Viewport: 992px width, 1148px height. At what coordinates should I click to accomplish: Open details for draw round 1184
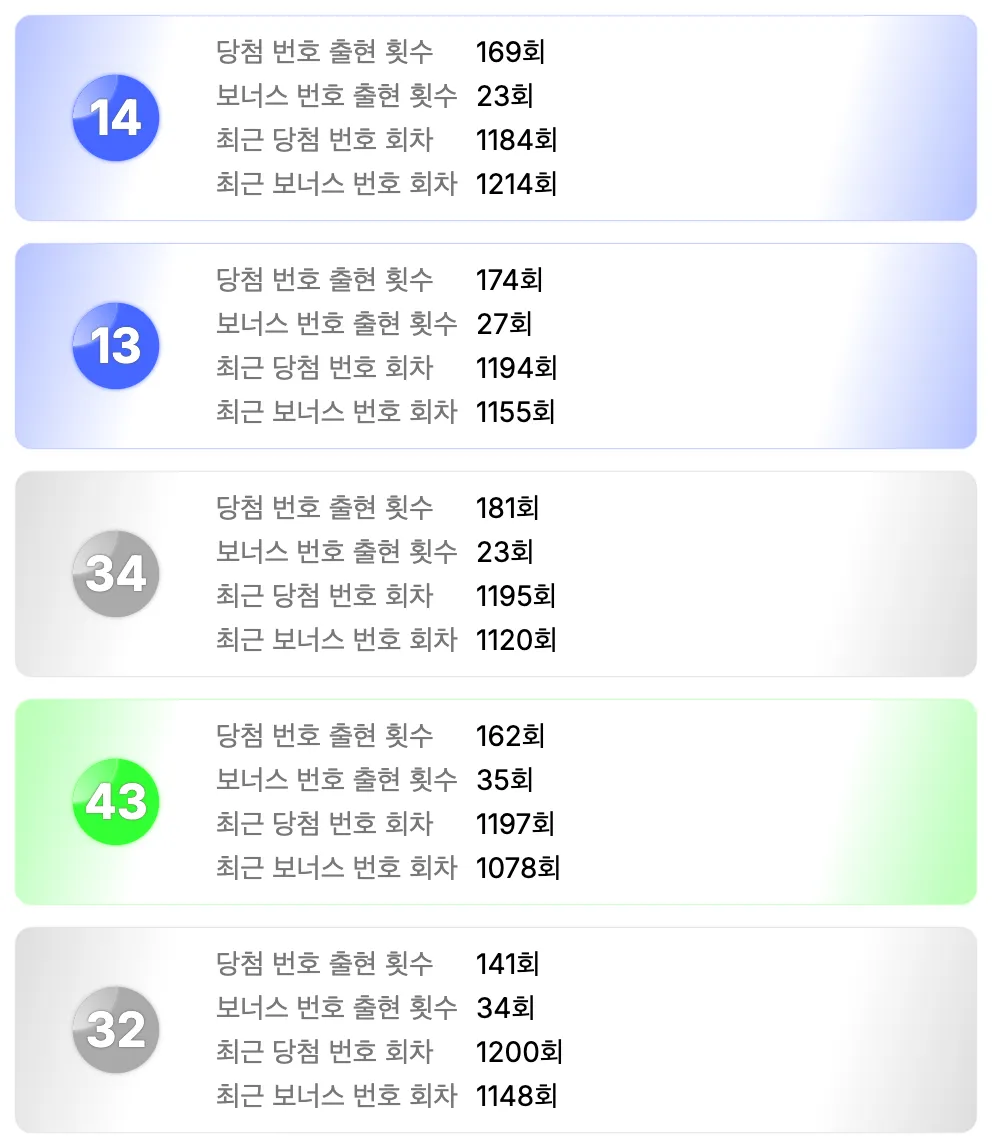pyautogui.click(x=516, y=140)
